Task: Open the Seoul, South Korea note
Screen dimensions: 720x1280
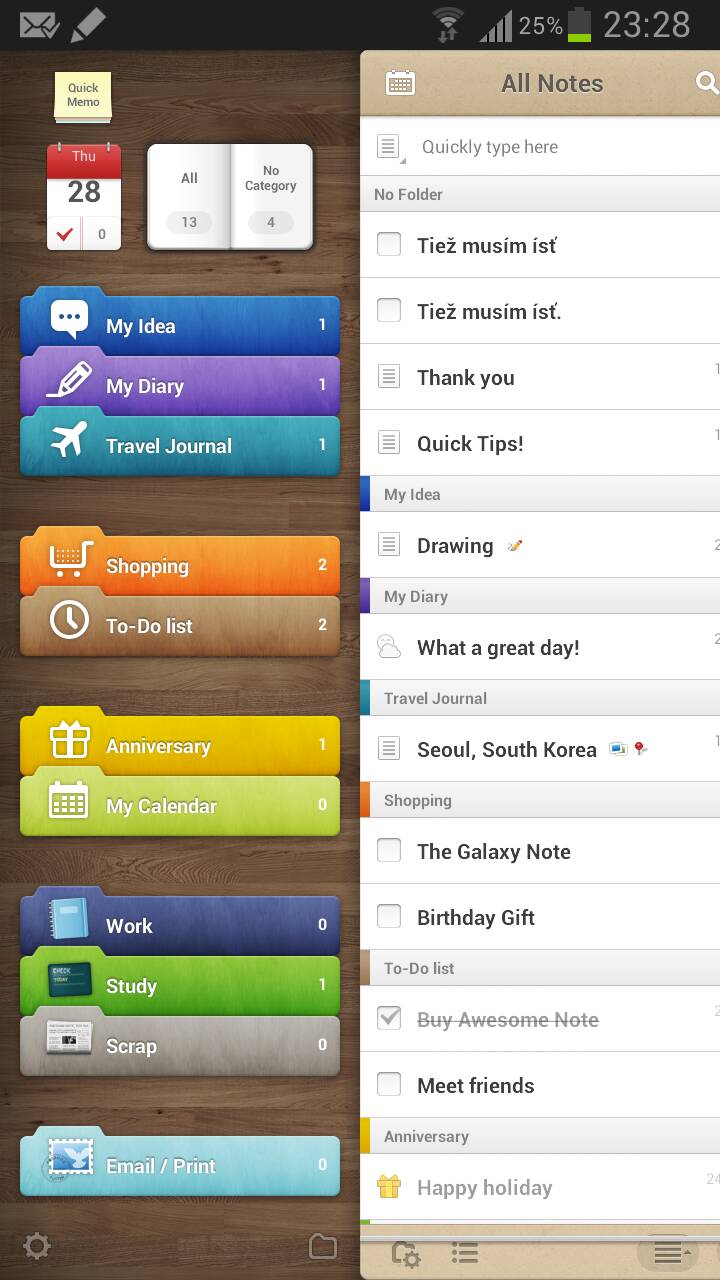Action: coord(507,749)
